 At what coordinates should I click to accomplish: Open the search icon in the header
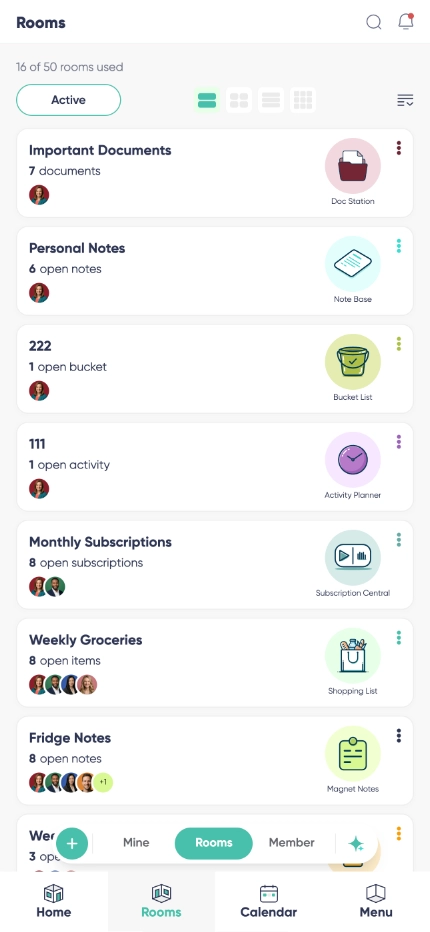click(373, 22)
